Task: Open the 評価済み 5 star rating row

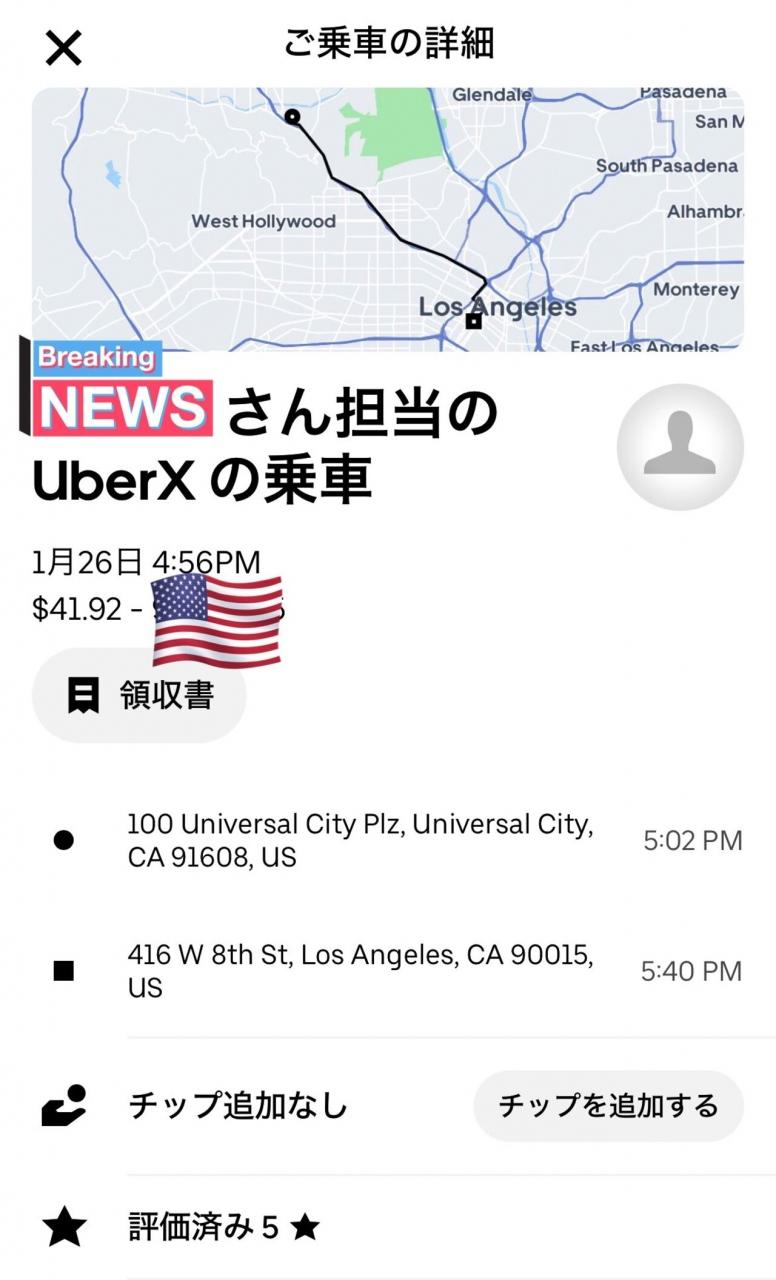Action: click(222, 1227)
